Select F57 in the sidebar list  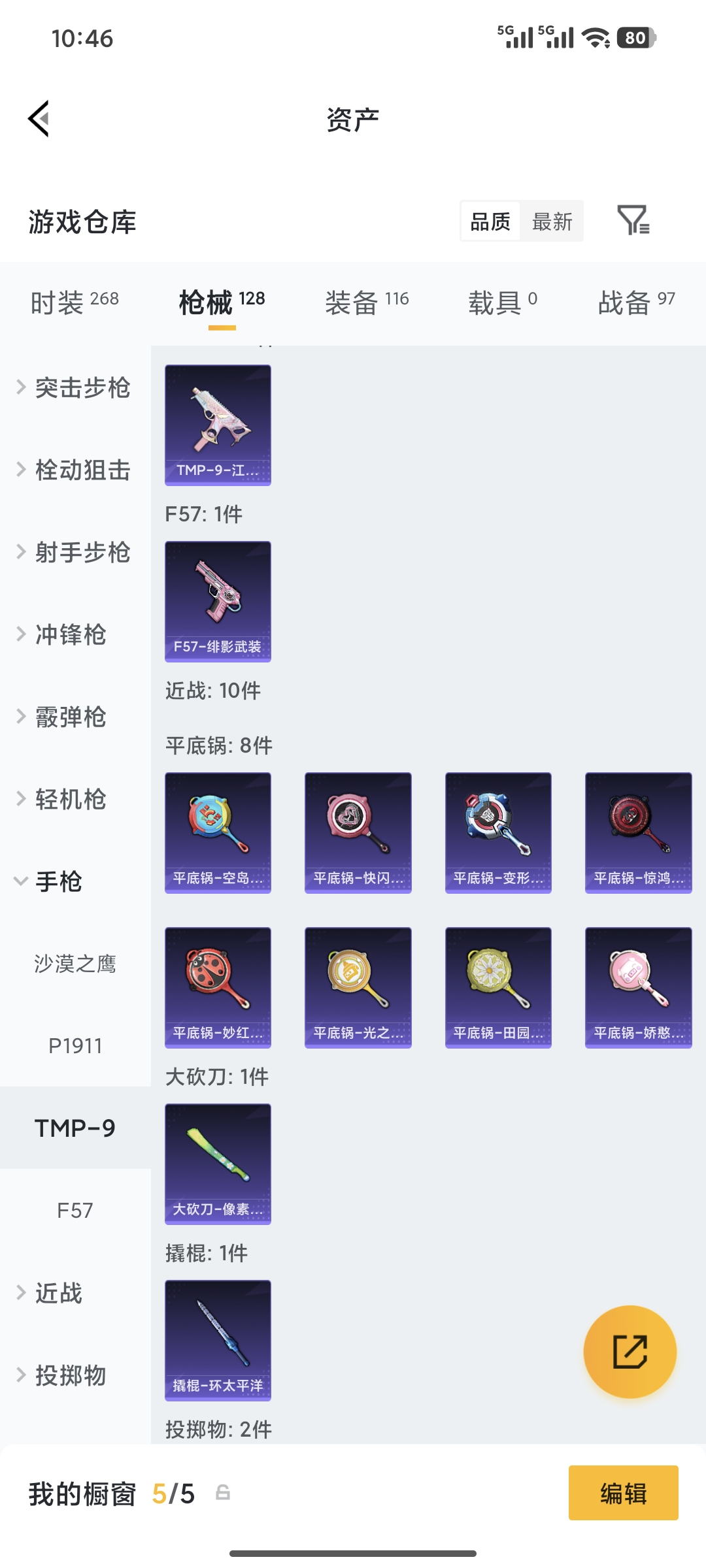pyautogui.click(x=75, y=1211)
